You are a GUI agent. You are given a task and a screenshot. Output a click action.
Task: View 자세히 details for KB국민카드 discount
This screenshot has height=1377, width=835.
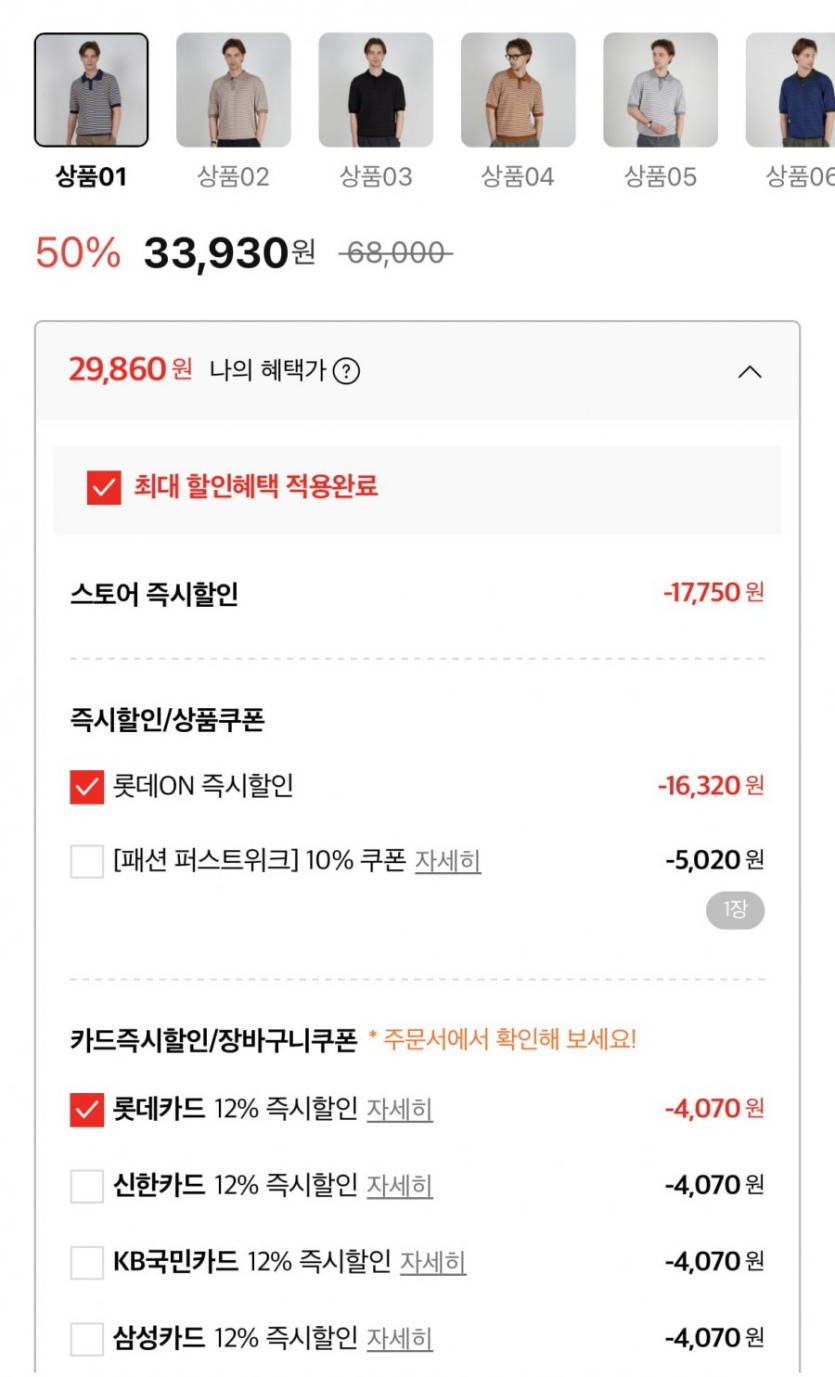(433, 1262)
